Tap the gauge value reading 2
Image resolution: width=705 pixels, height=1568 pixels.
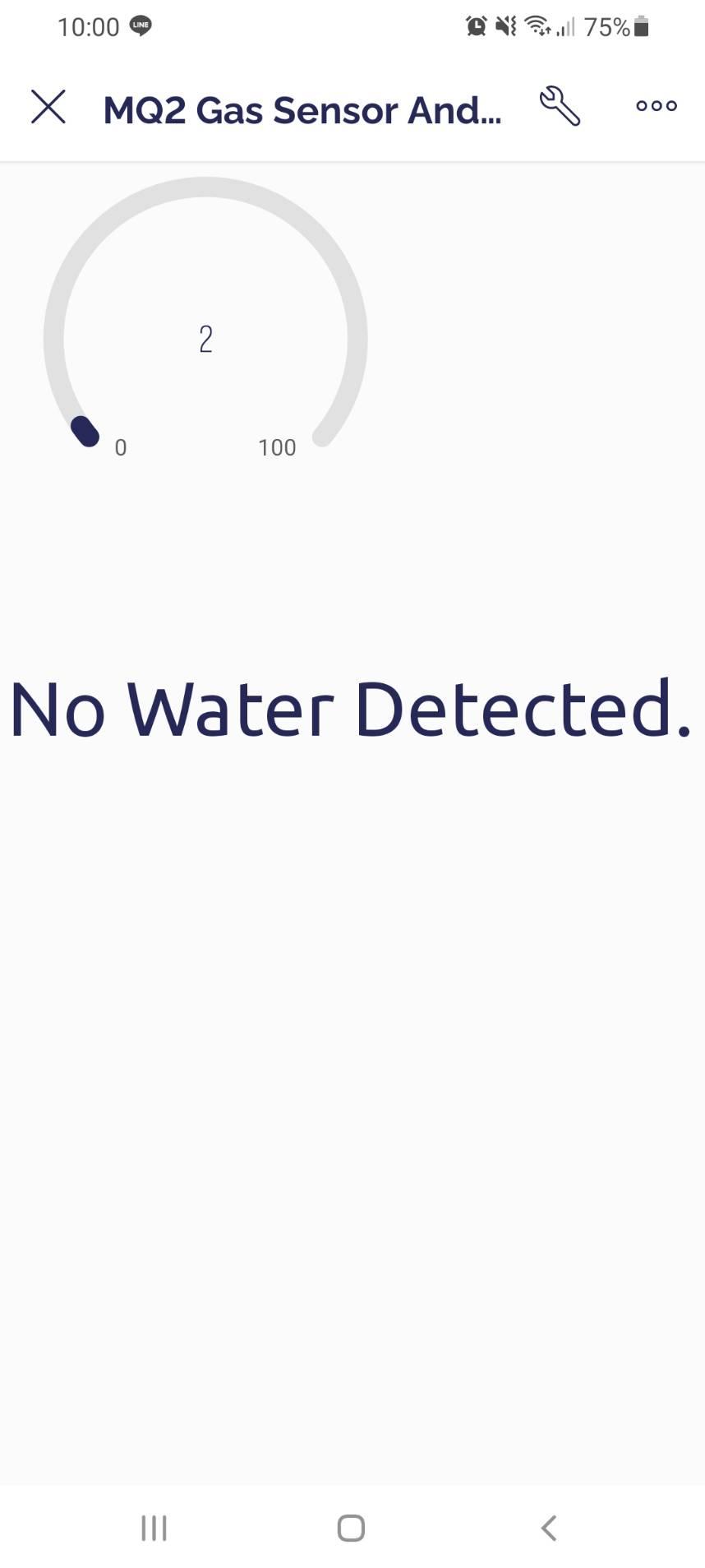[205, 338]
